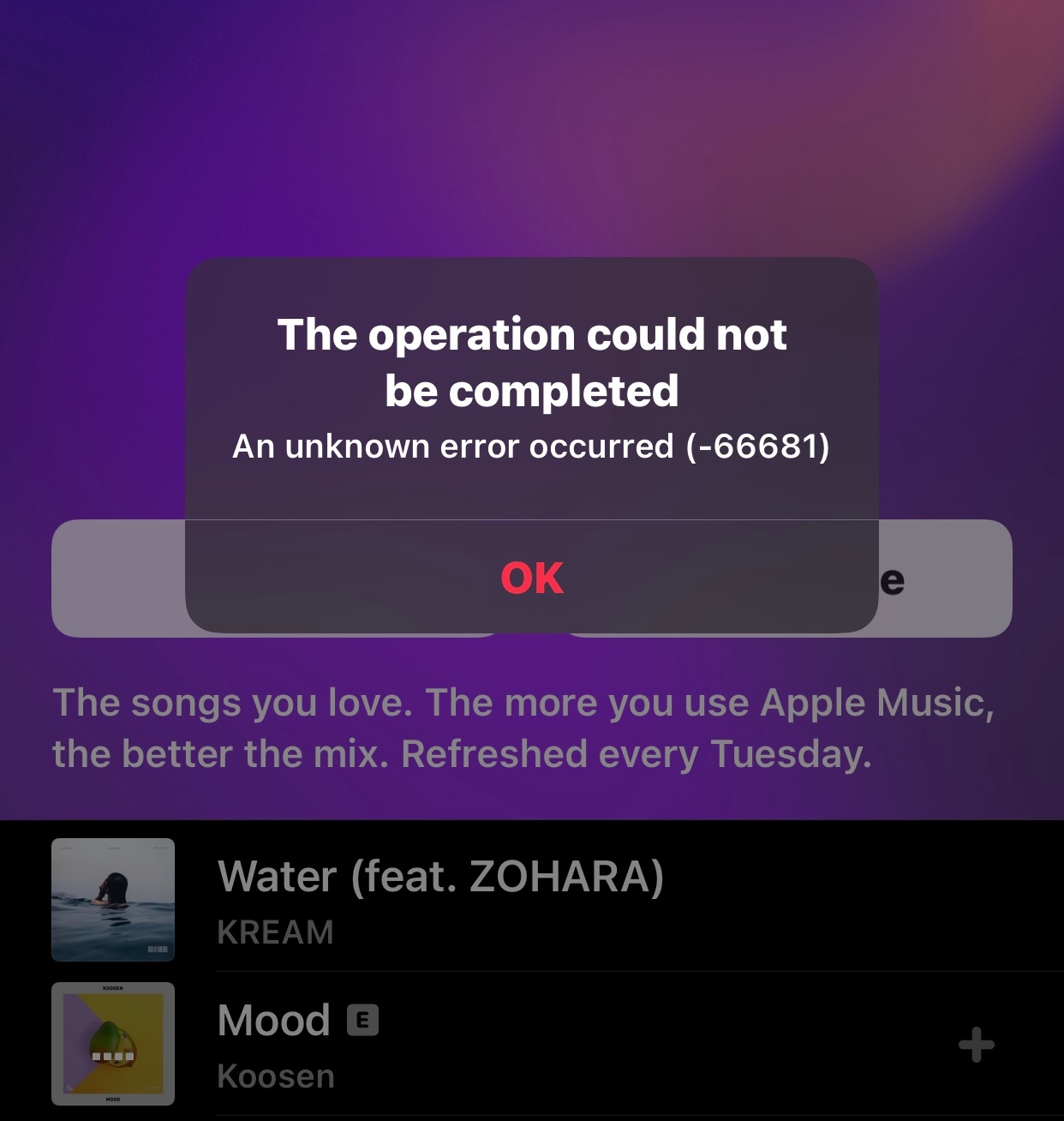Screen dimensions: 1064x1121
Task: Dismiss the error dialog with OK
Action: coord(532,578)
